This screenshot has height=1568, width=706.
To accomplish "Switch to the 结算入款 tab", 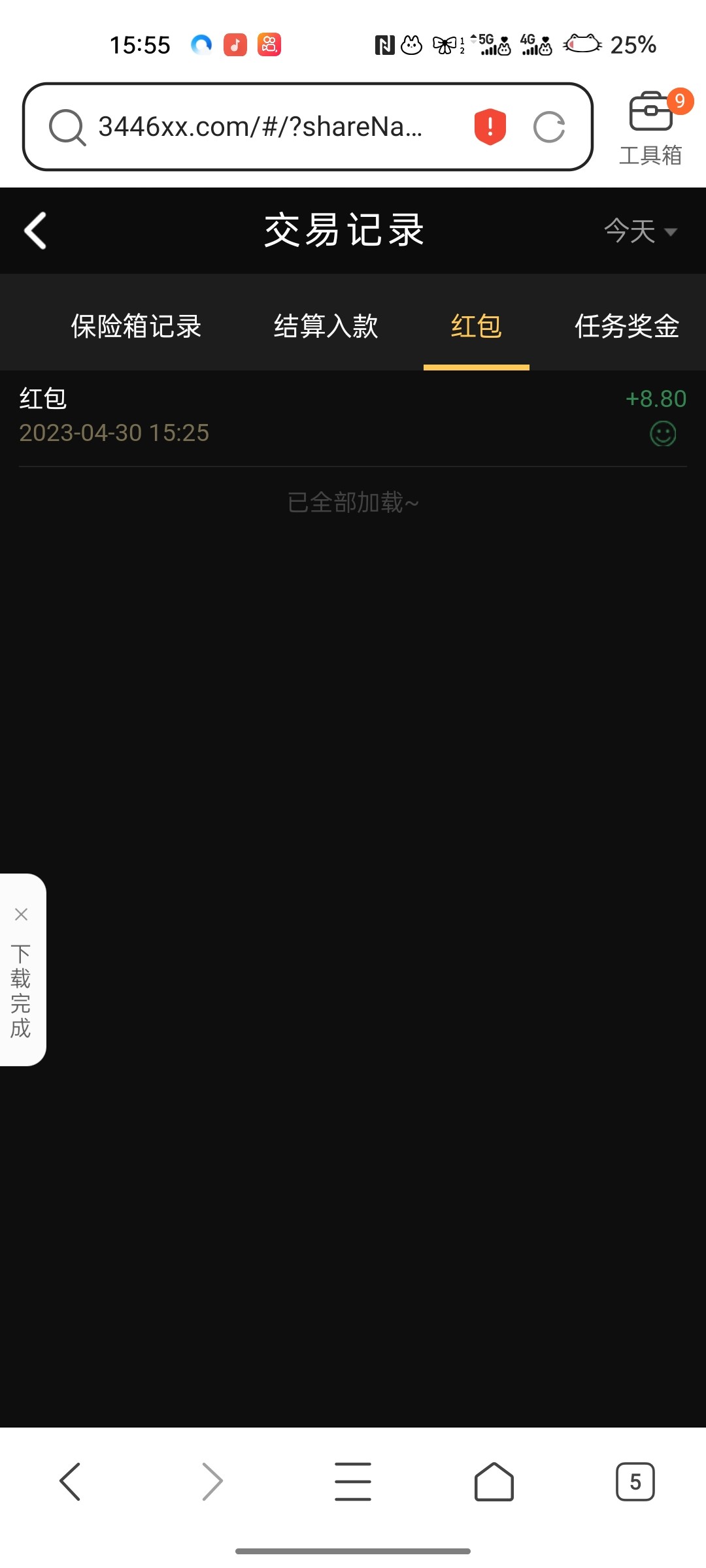I will [x=326, y=326].
